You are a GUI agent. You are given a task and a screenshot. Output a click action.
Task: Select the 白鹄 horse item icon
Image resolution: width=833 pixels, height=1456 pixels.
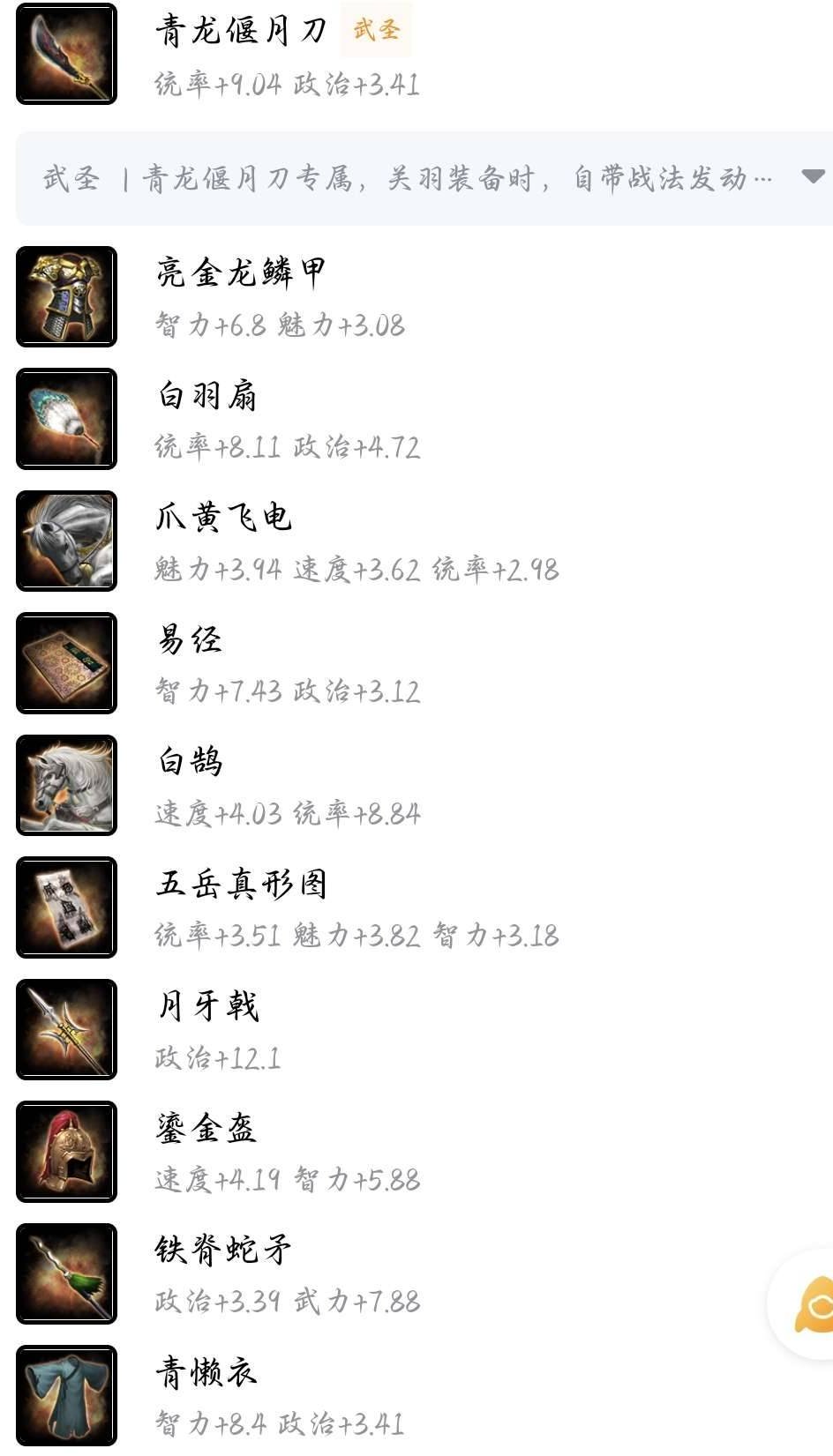click(x=66, y=787)
